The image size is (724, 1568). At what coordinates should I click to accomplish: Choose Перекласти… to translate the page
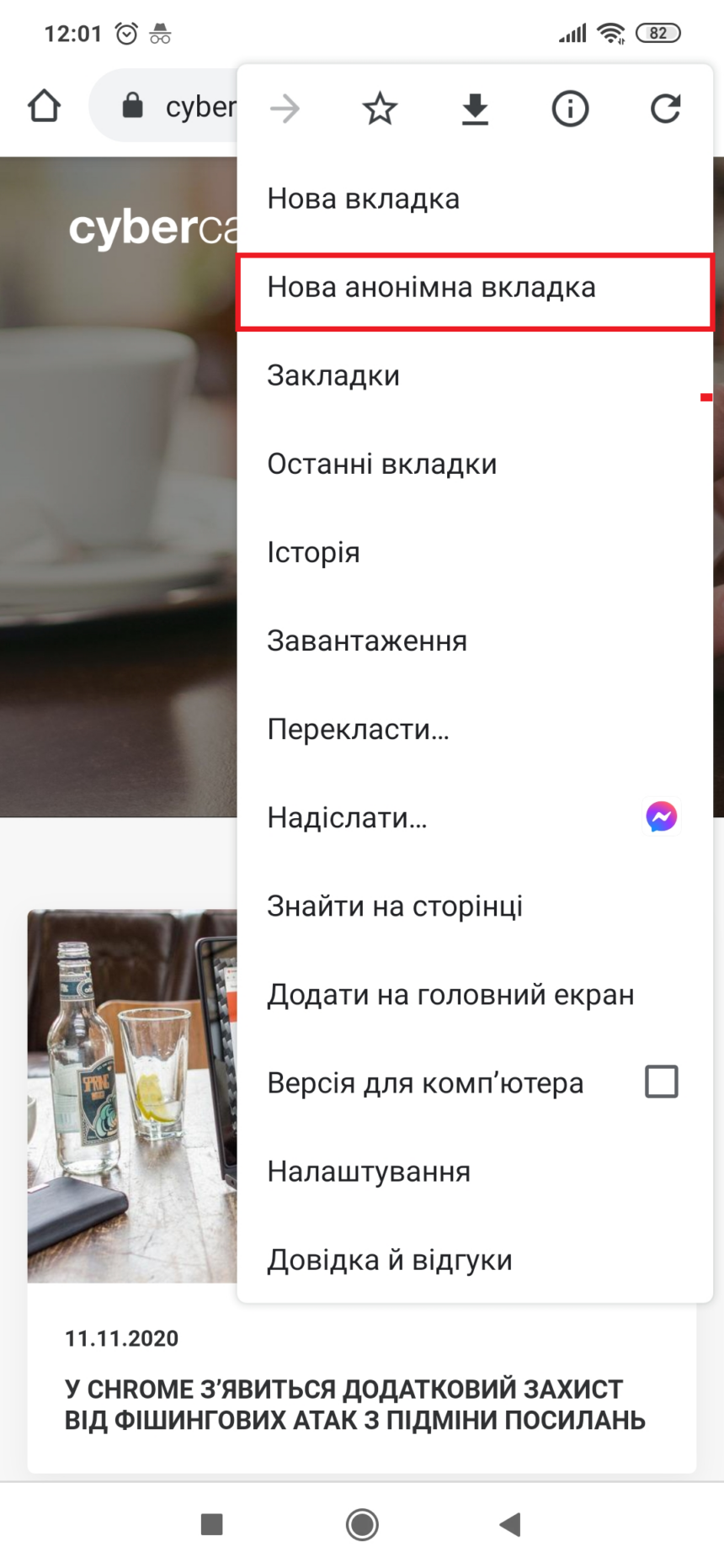click(x=357, y=730)
